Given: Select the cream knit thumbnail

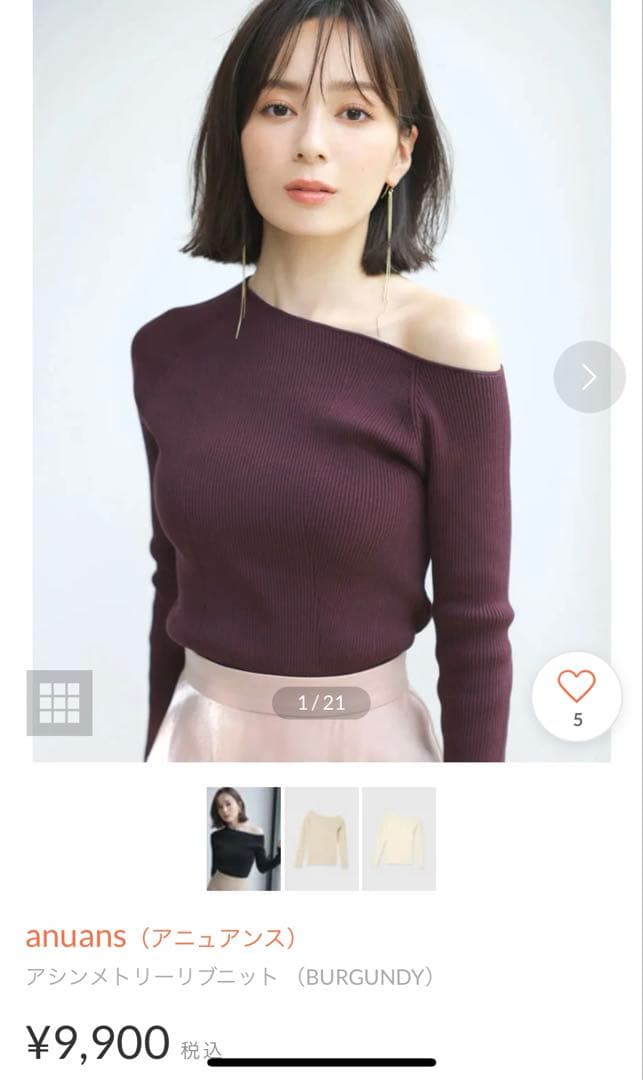Looking at the screenshot, I should coord(398,838).
